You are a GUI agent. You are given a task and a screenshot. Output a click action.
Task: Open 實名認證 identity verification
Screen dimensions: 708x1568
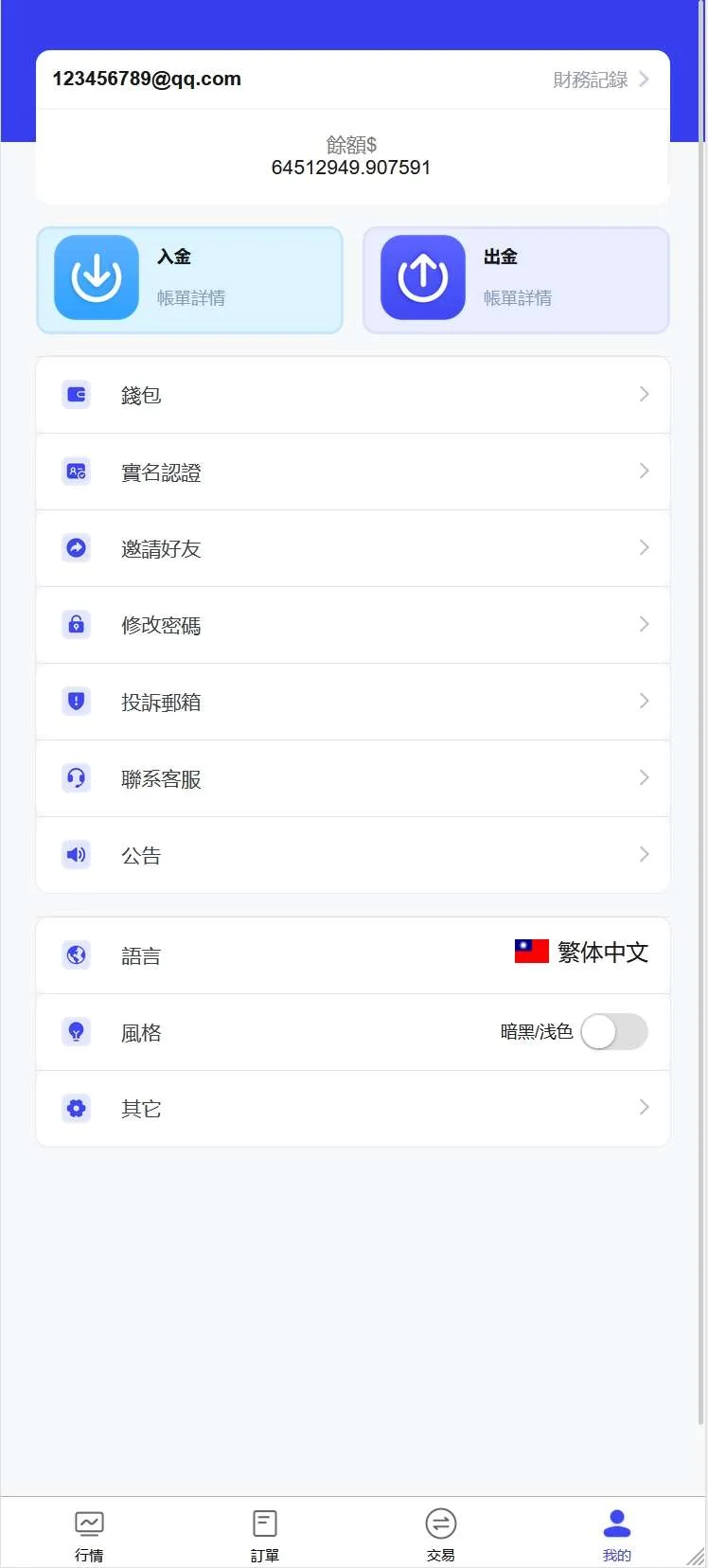[352, 472]
